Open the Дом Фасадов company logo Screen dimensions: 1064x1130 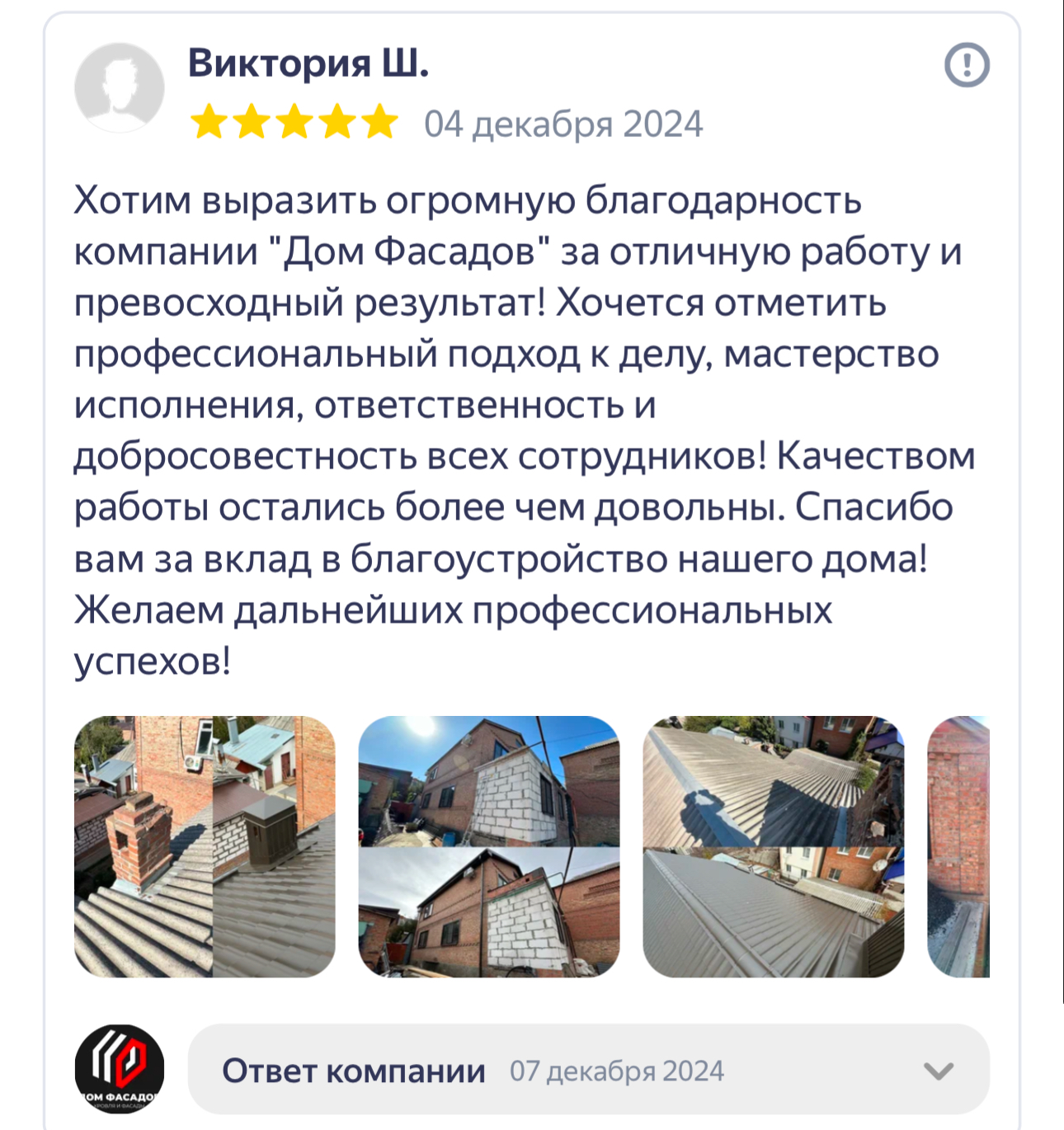click(x=120, y=1069)
